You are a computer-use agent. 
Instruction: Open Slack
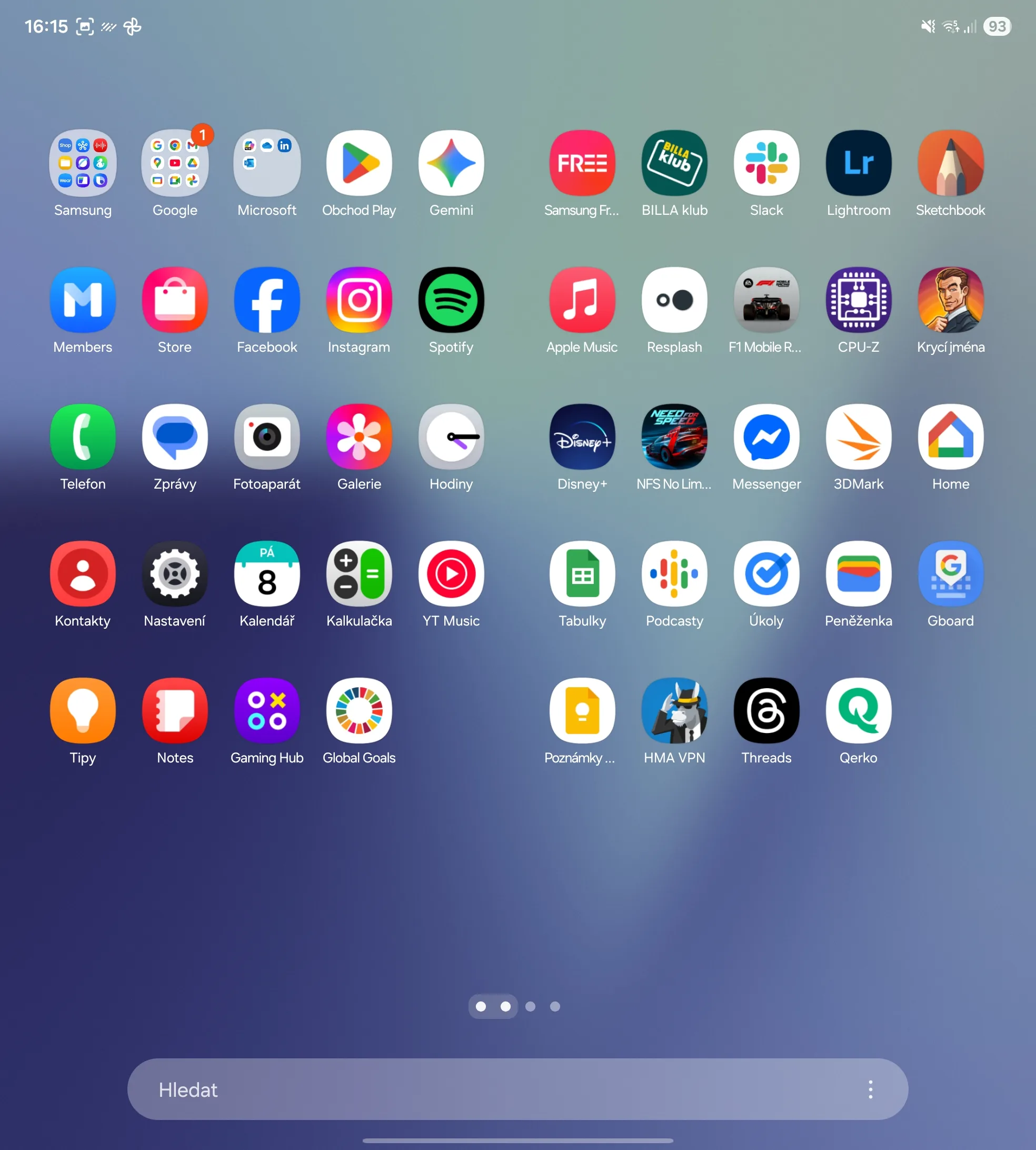766,163
